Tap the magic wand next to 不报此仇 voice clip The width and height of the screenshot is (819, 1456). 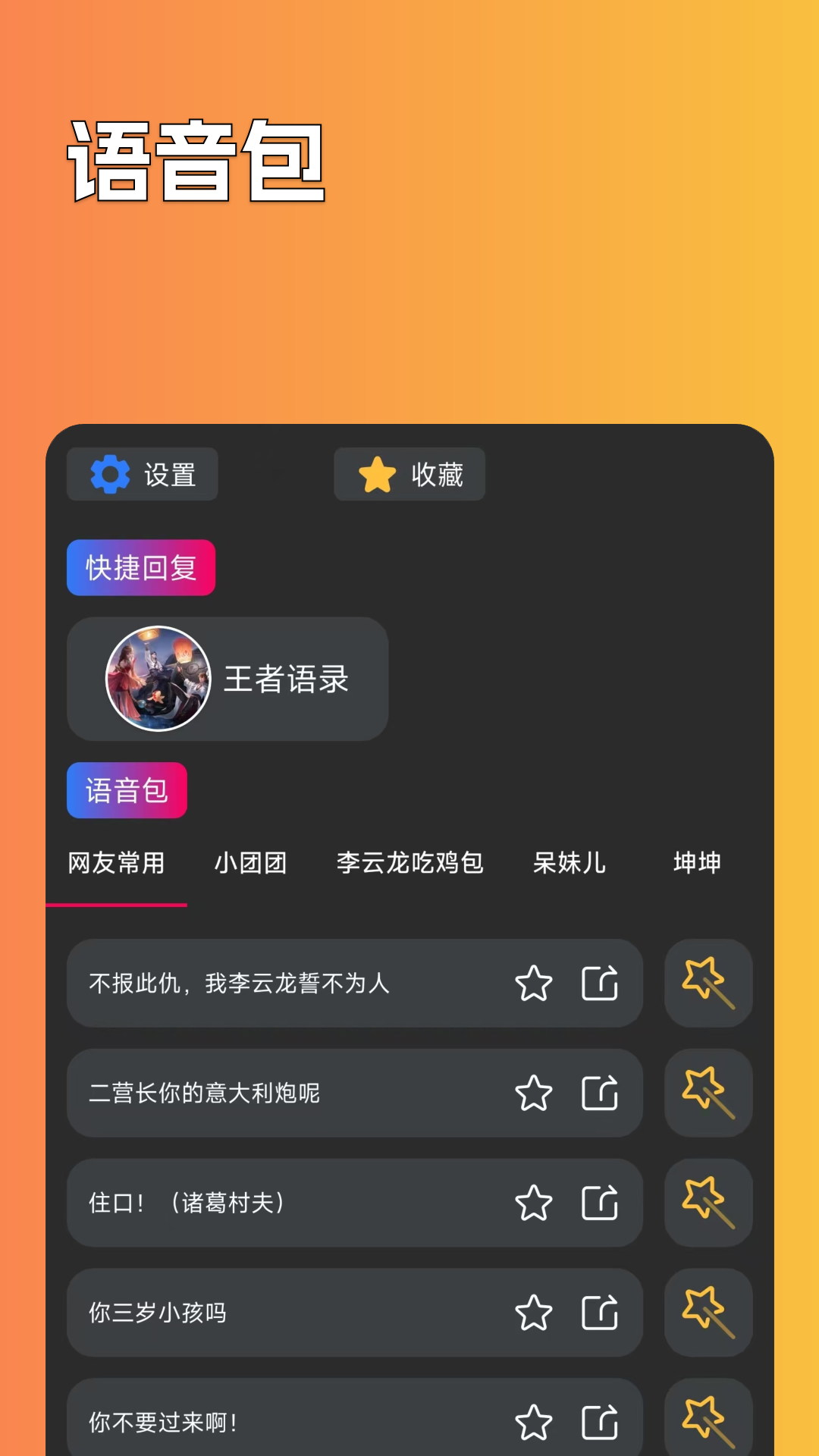(708, 984)
